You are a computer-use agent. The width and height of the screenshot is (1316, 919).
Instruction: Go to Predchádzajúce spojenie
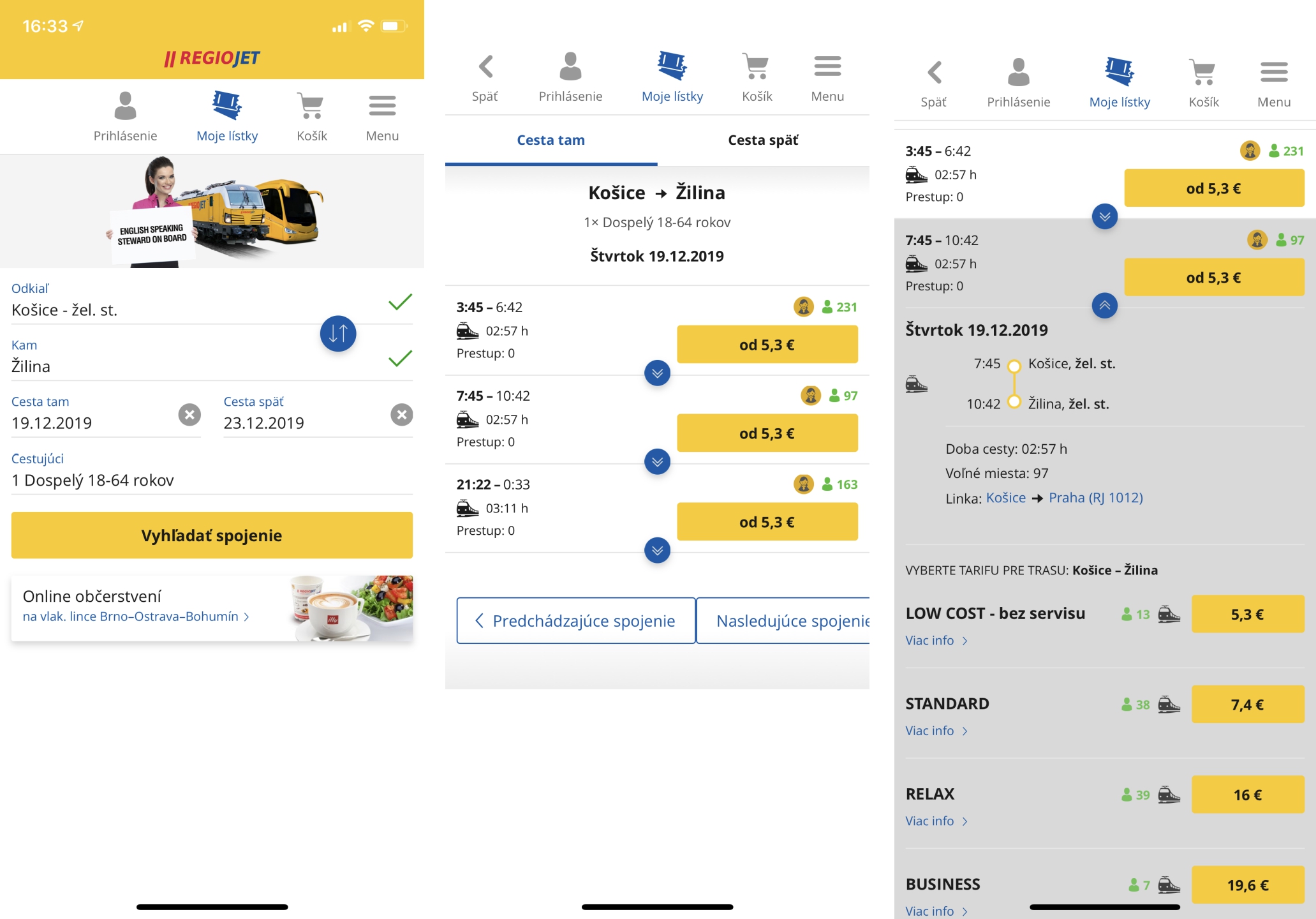tap(575, 620)
